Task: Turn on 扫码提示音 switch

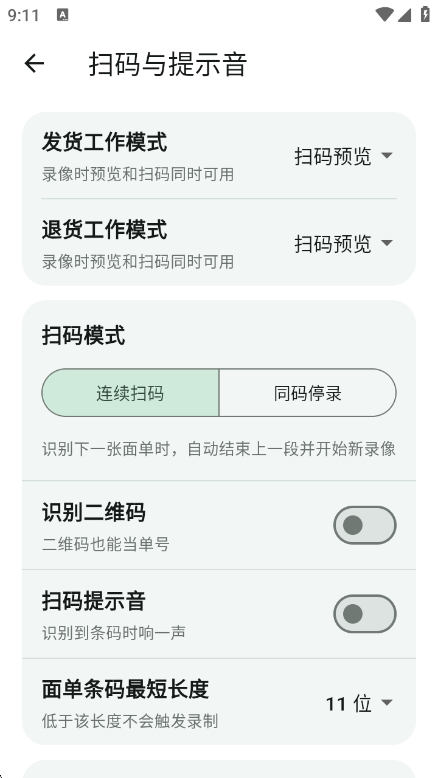Action: (365, 614)
